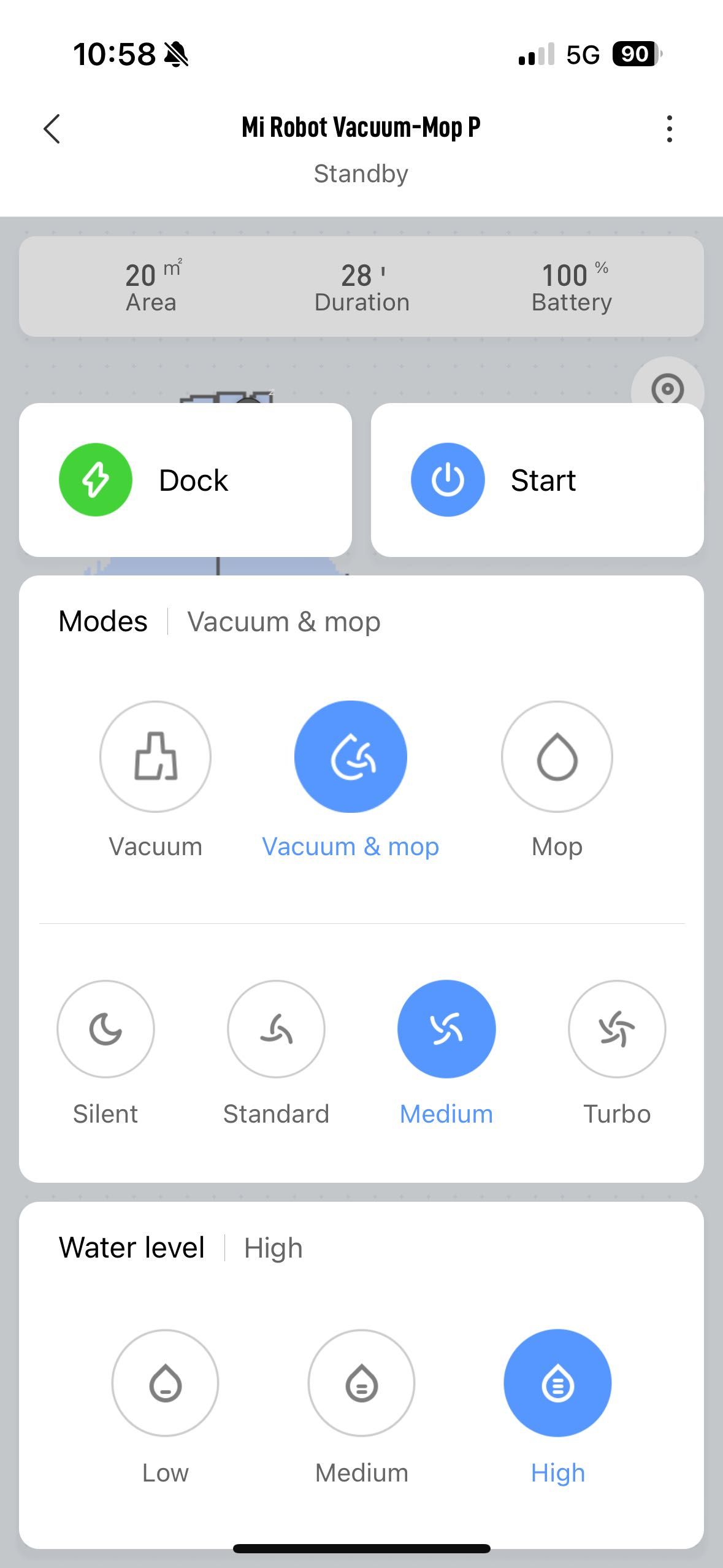723x1568 pixels.
Task: Start the cleaning session
Action: pos(537,480)
